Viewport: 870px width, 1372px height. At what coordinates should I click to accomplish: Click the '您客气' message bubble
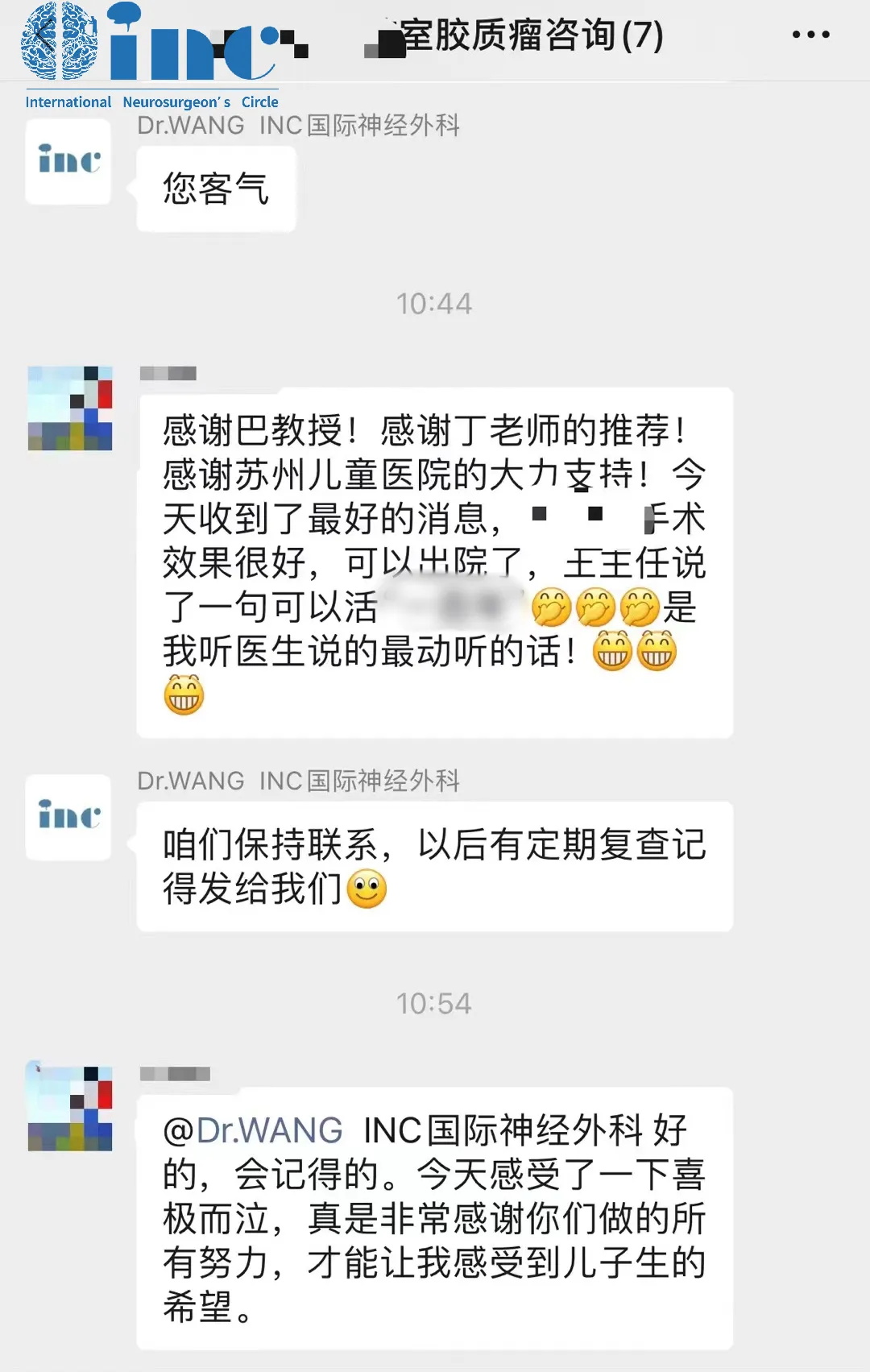tap(214, 187)
